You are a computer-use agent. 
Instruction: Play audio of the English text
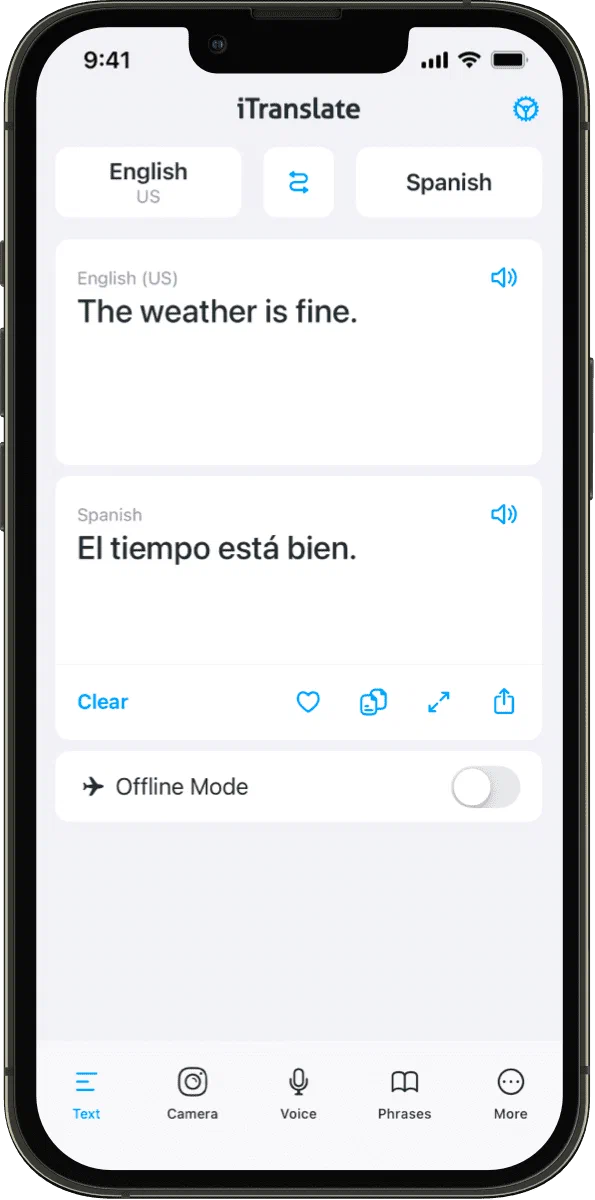pyautogui.click(x=504, y=277)
